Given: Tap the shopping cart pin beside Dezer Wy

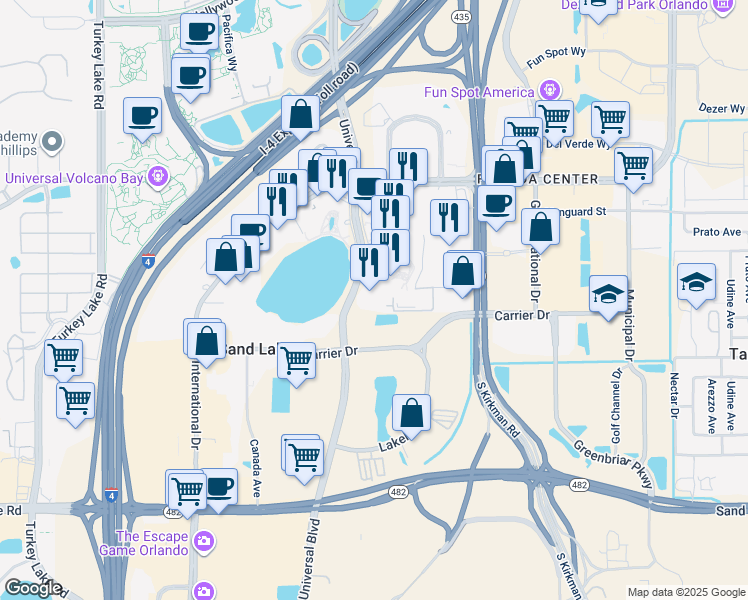Looking at the screenshot, I should (610, 120).
